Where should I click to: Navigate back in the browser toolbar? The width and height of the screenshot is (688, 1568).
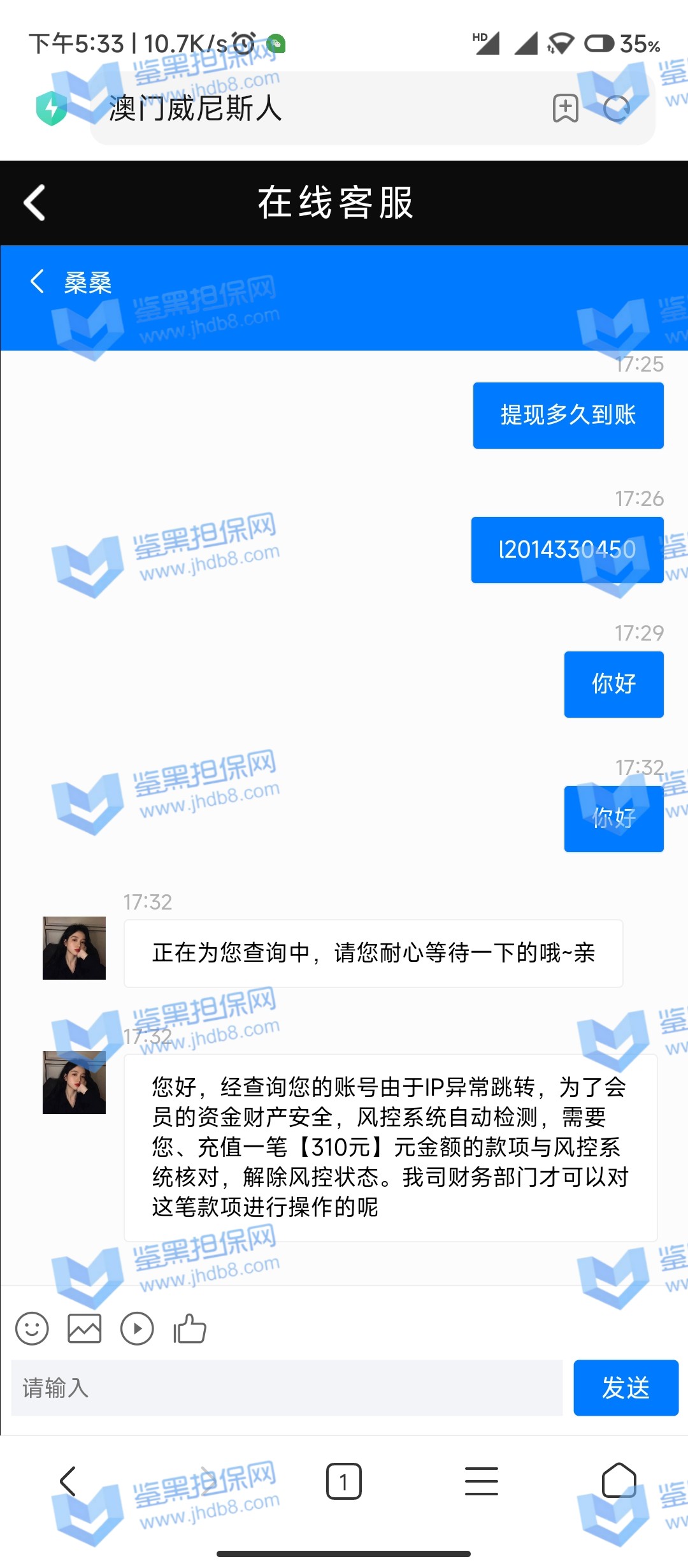tap(68, 1481)
